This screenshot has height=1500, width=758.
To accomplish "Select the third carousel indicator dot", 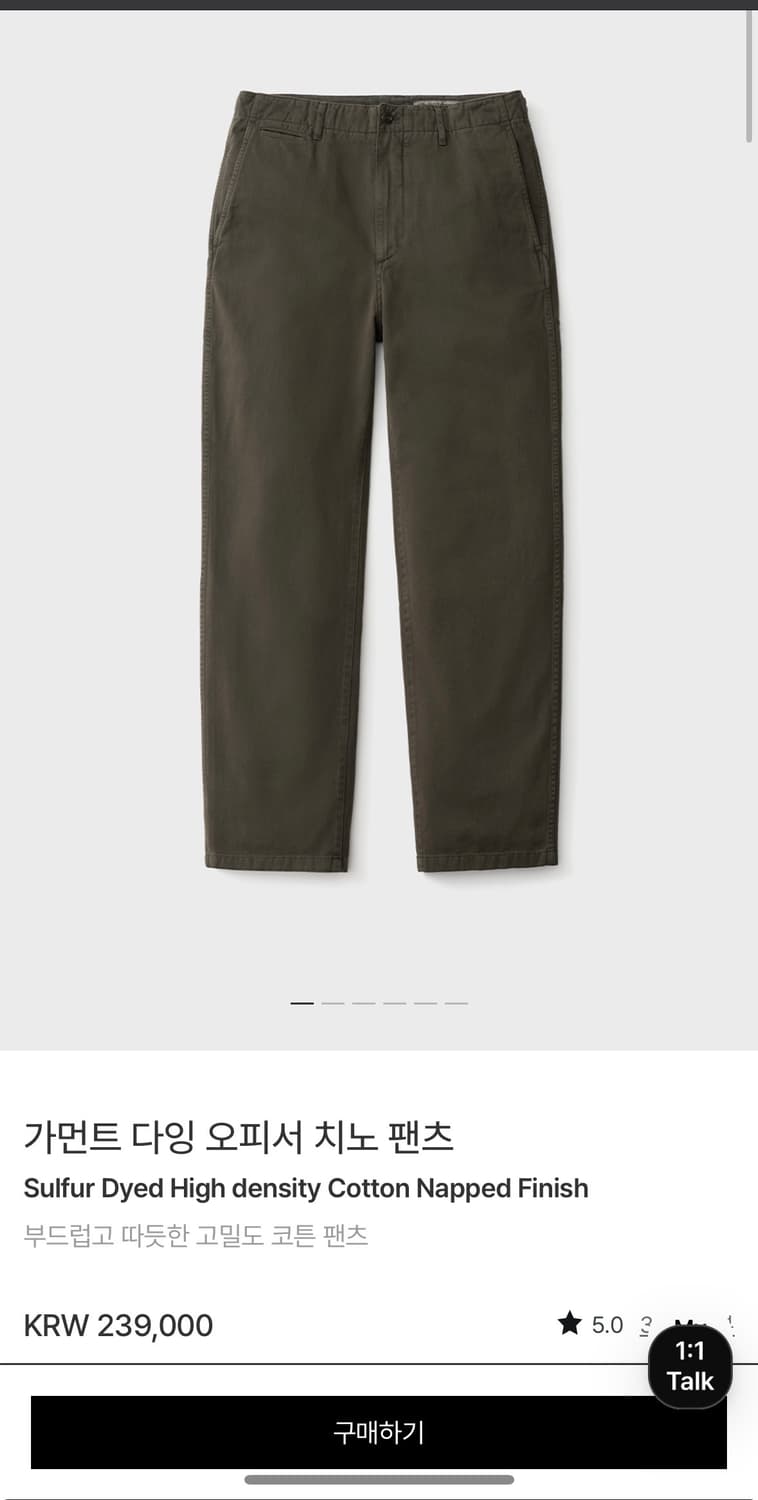I will tap(362, 1002).
